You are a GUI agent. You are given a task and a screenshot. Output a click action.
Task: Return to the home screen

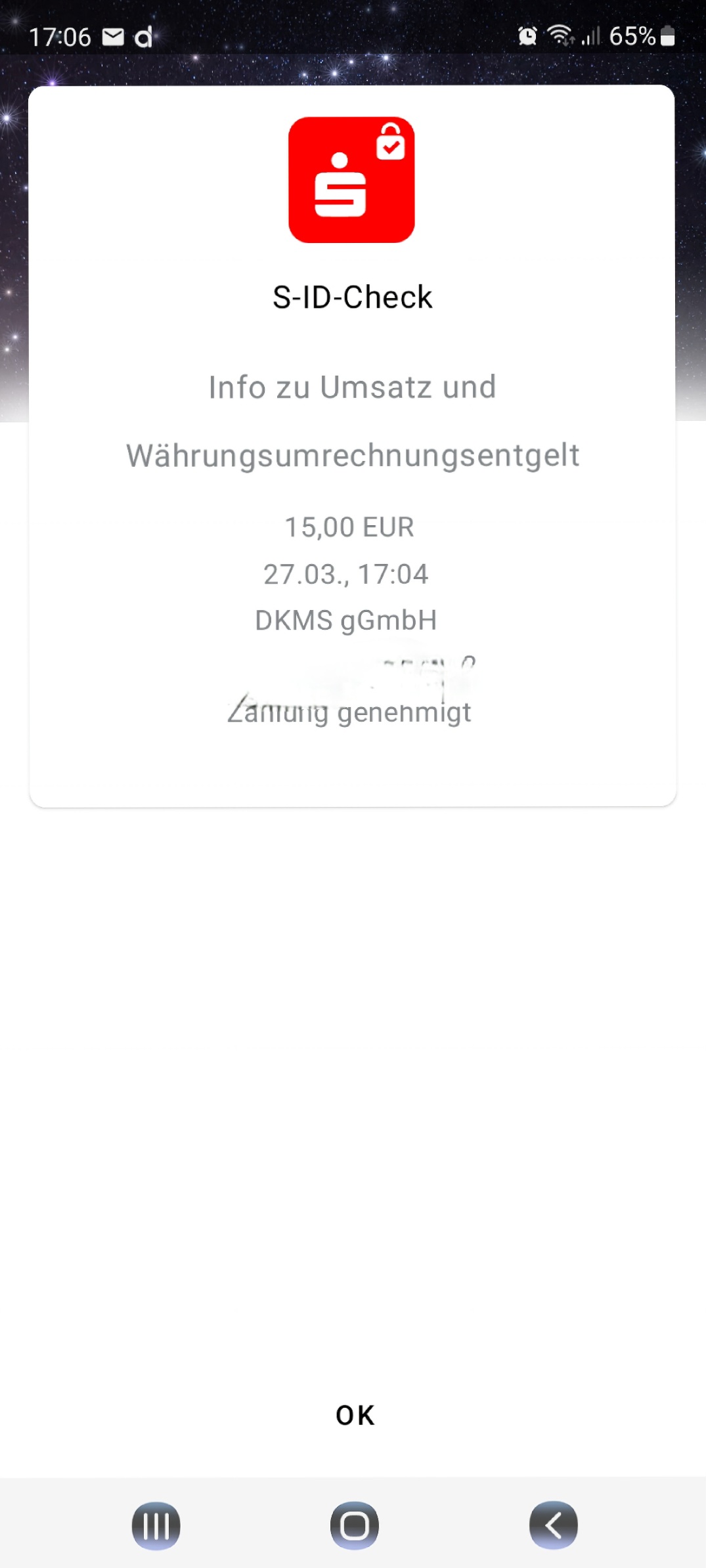(354, 1525)
